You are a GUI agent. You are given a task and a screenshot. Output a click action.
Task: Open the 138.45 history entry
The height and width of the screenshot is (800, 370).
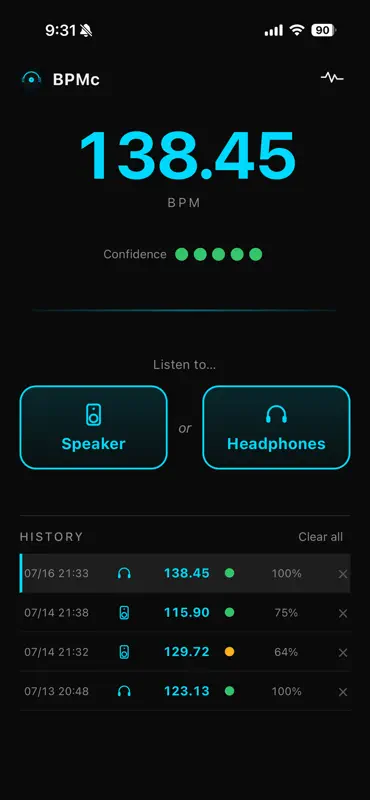click(x=185, y=573)
